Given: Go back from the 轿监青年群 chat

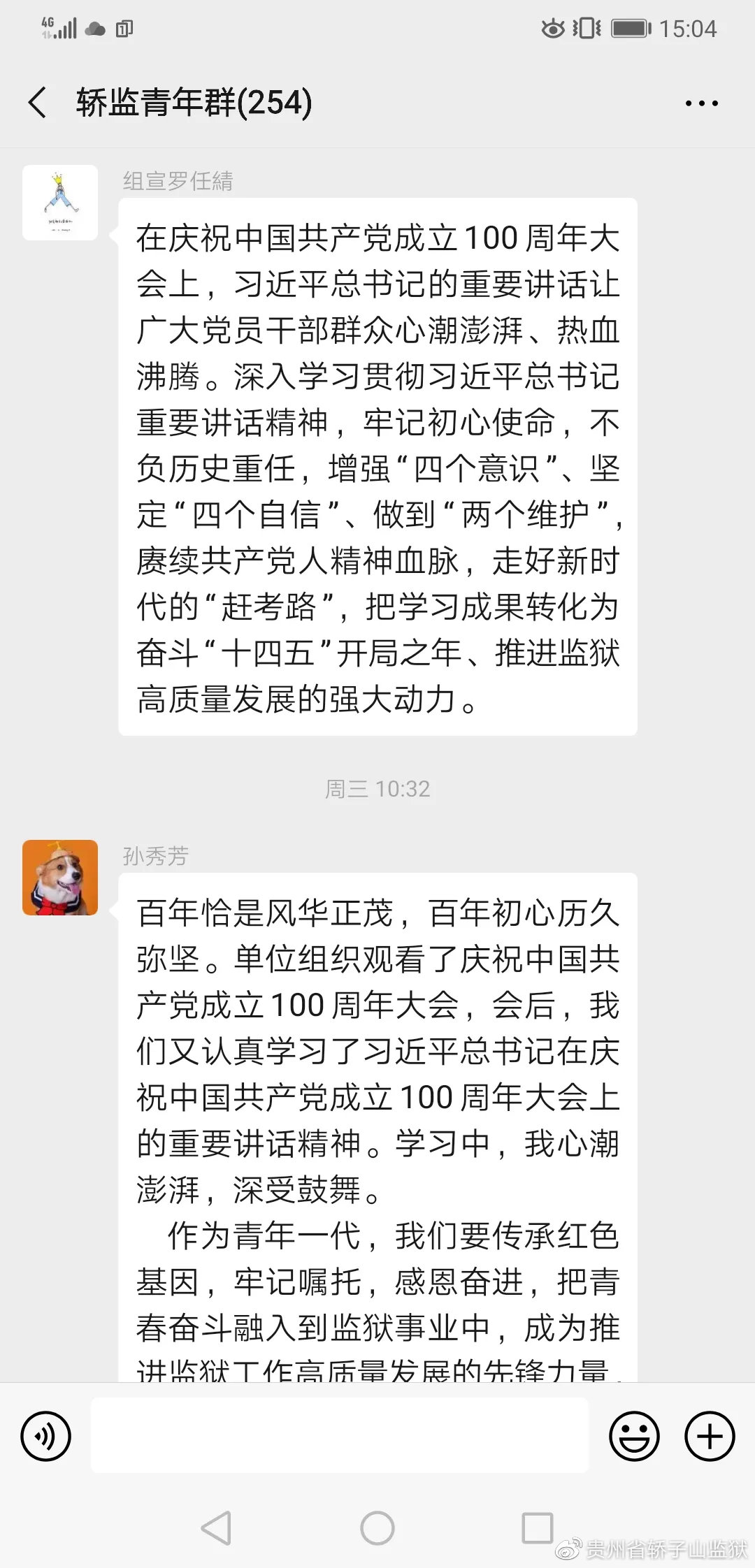Looking at the screenshot, I should tap(38, 103).
